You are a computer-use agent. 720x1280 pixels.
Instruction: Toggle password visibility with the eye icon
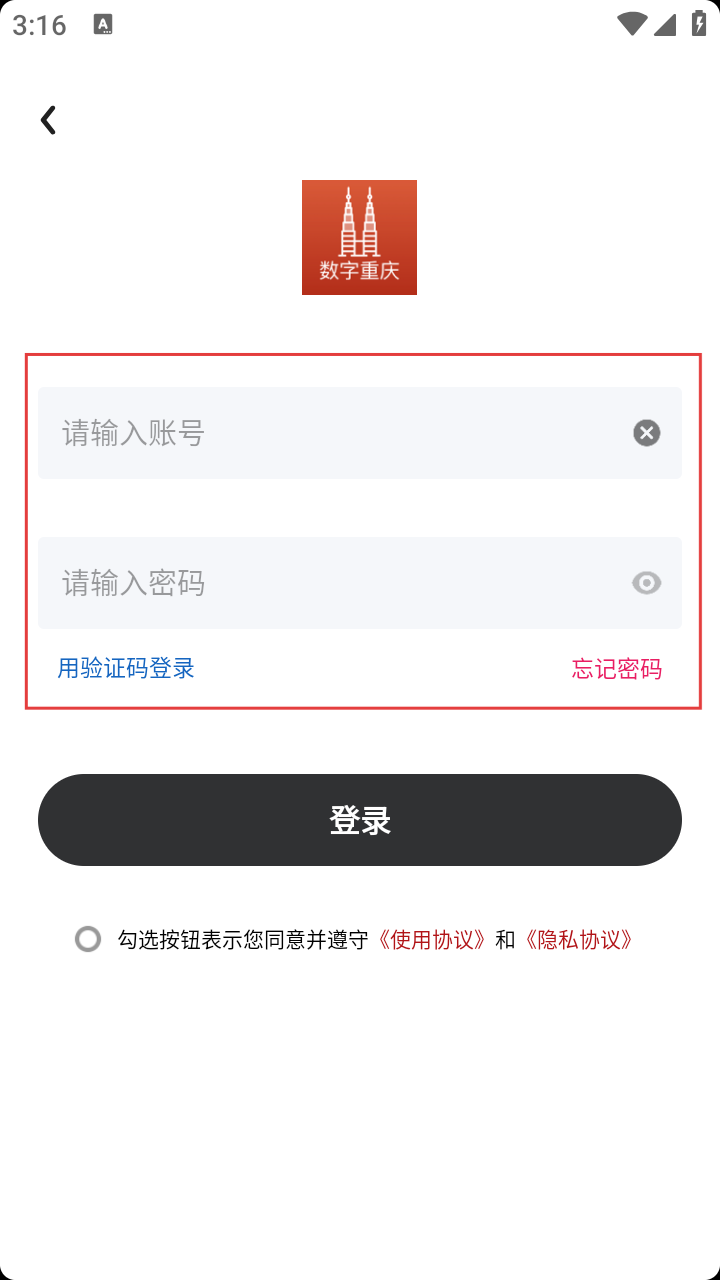coord(647,583)
